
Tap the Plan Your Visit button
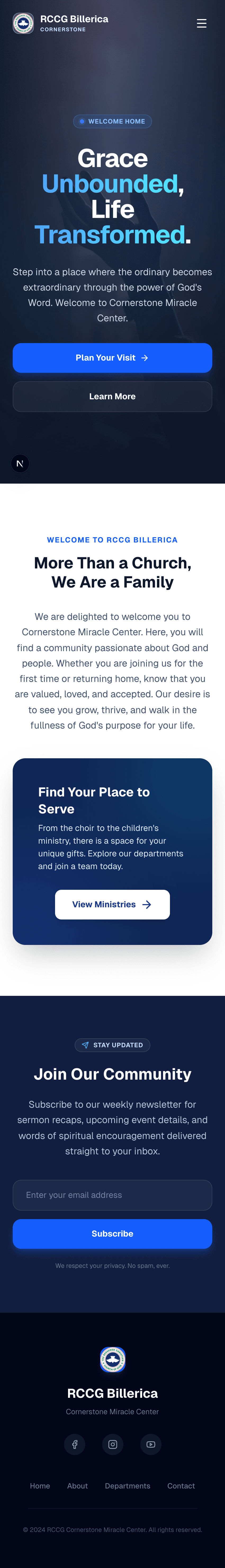click(112, 358)
